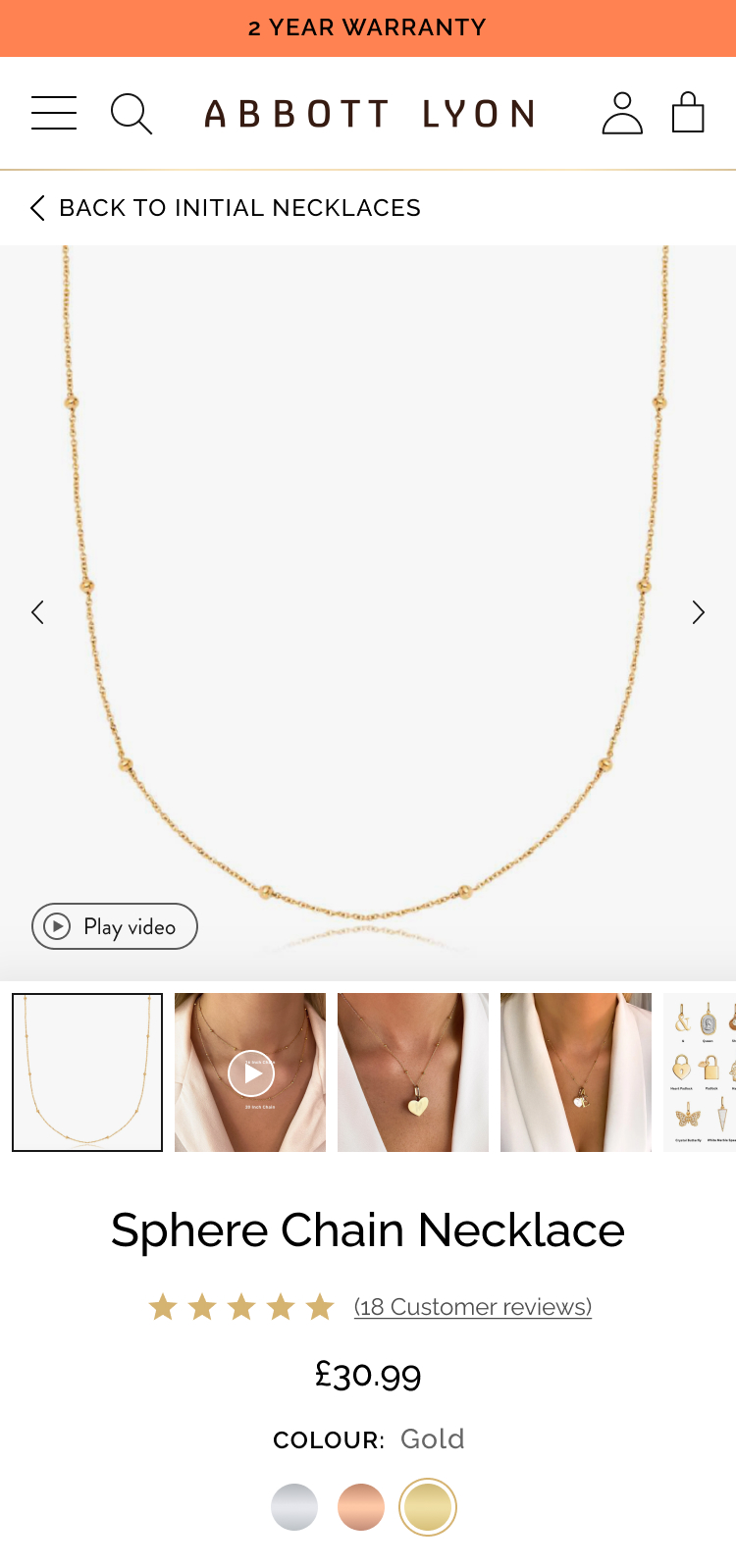The height and width of the screenshot is (1568, 736).
Task: Show previous product image
Action: tap(37, 612)
